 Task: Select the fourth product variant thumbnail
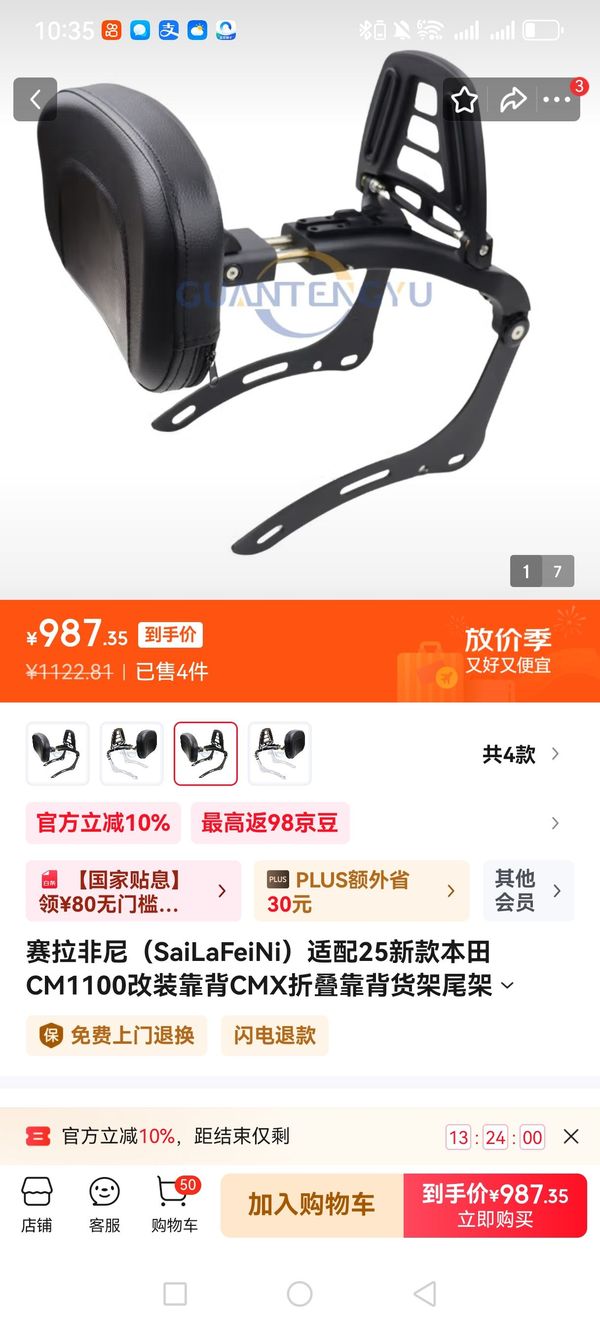(x=279, y=753)
